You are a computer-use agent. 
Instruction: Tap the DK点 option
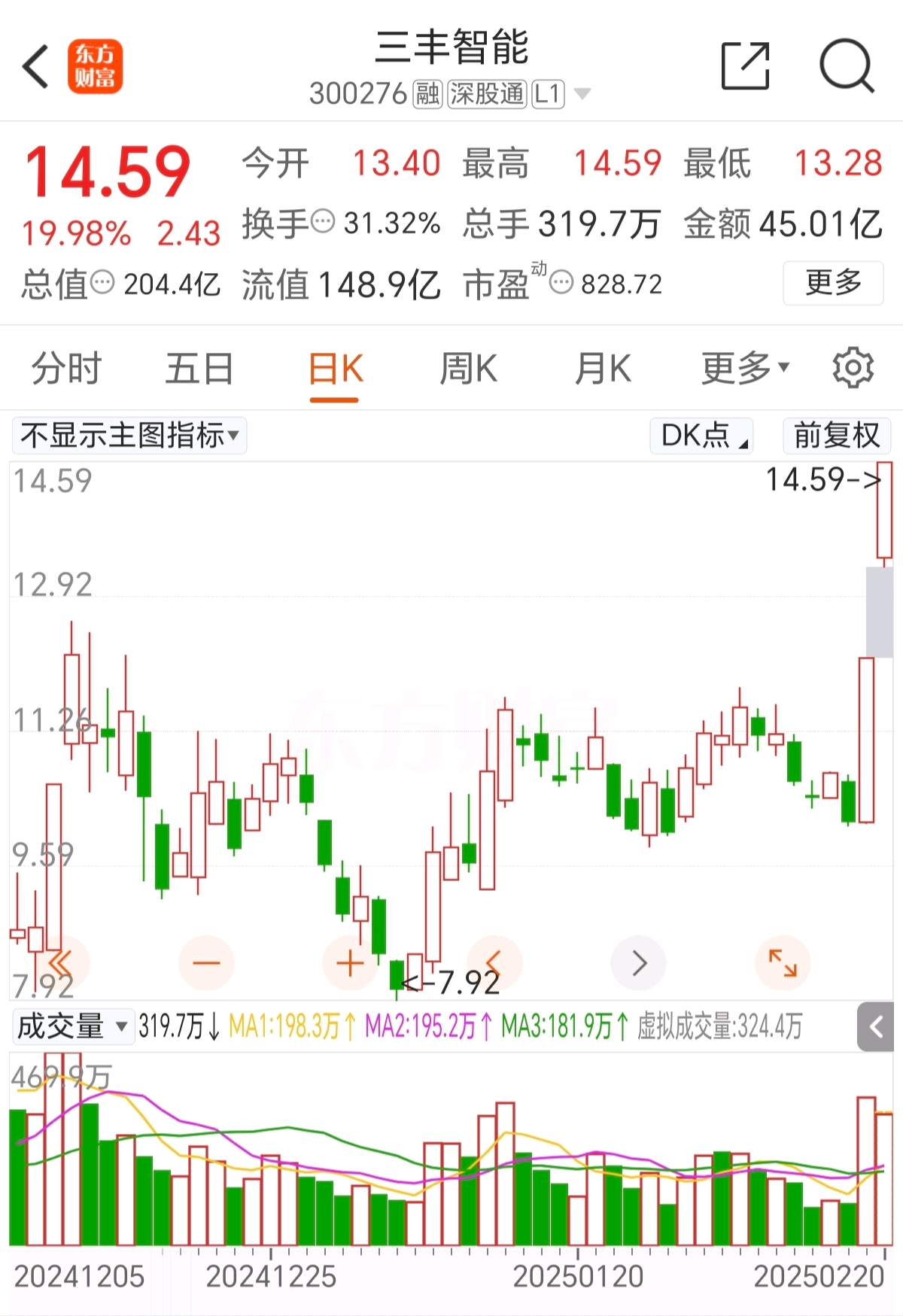point(701,436)
